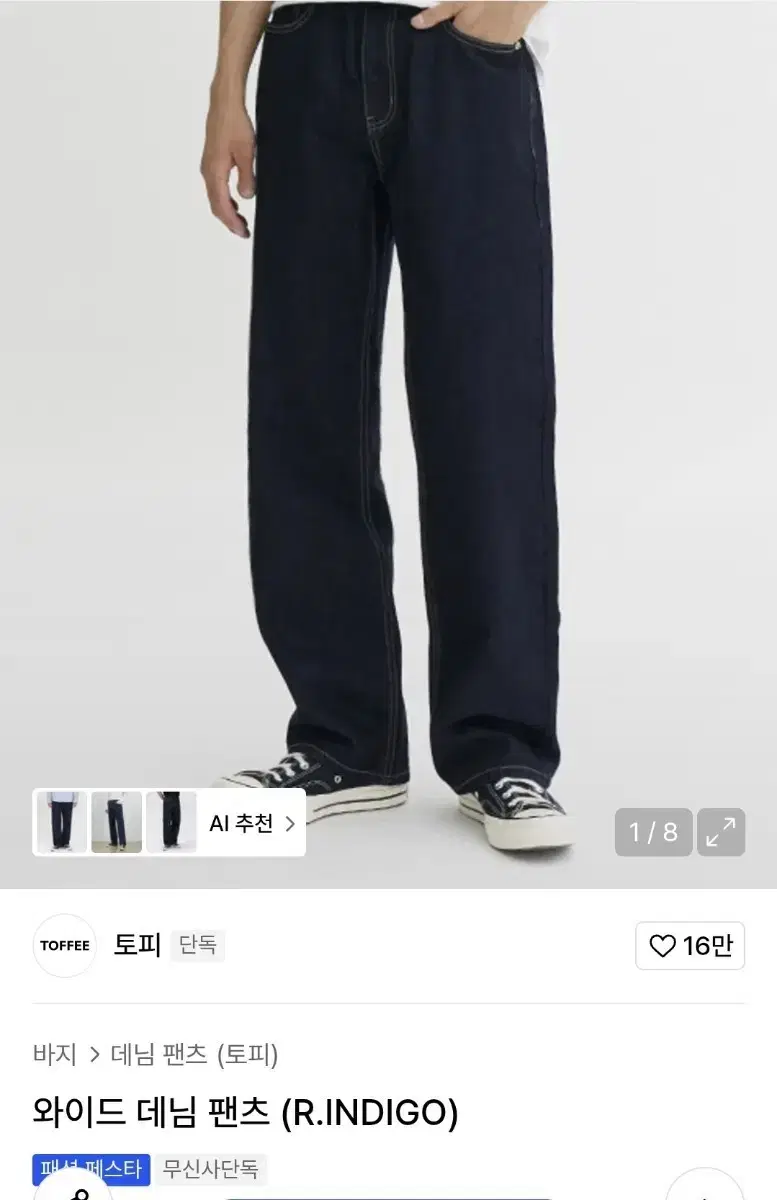This screenshot has height=1200, width=777.
Task: Select the first product thumbnail
Action: tap(61, 822)
